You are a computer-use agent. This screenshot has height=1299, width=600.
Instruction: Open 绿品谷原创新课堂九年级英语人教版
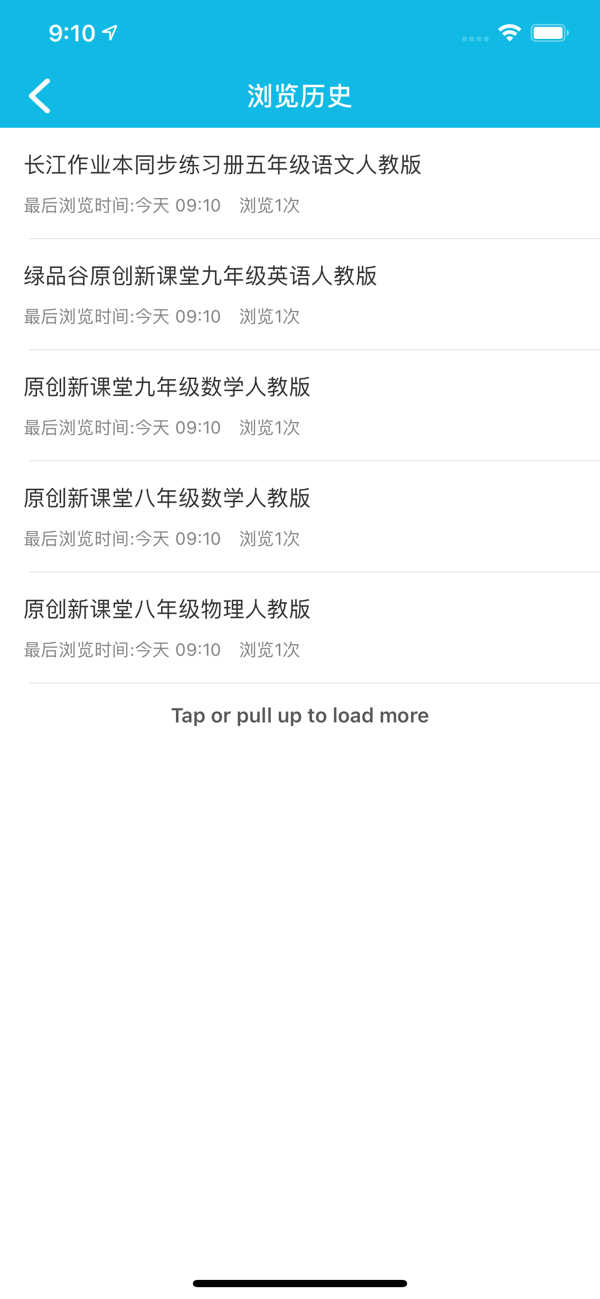click(x=300, y=294)
